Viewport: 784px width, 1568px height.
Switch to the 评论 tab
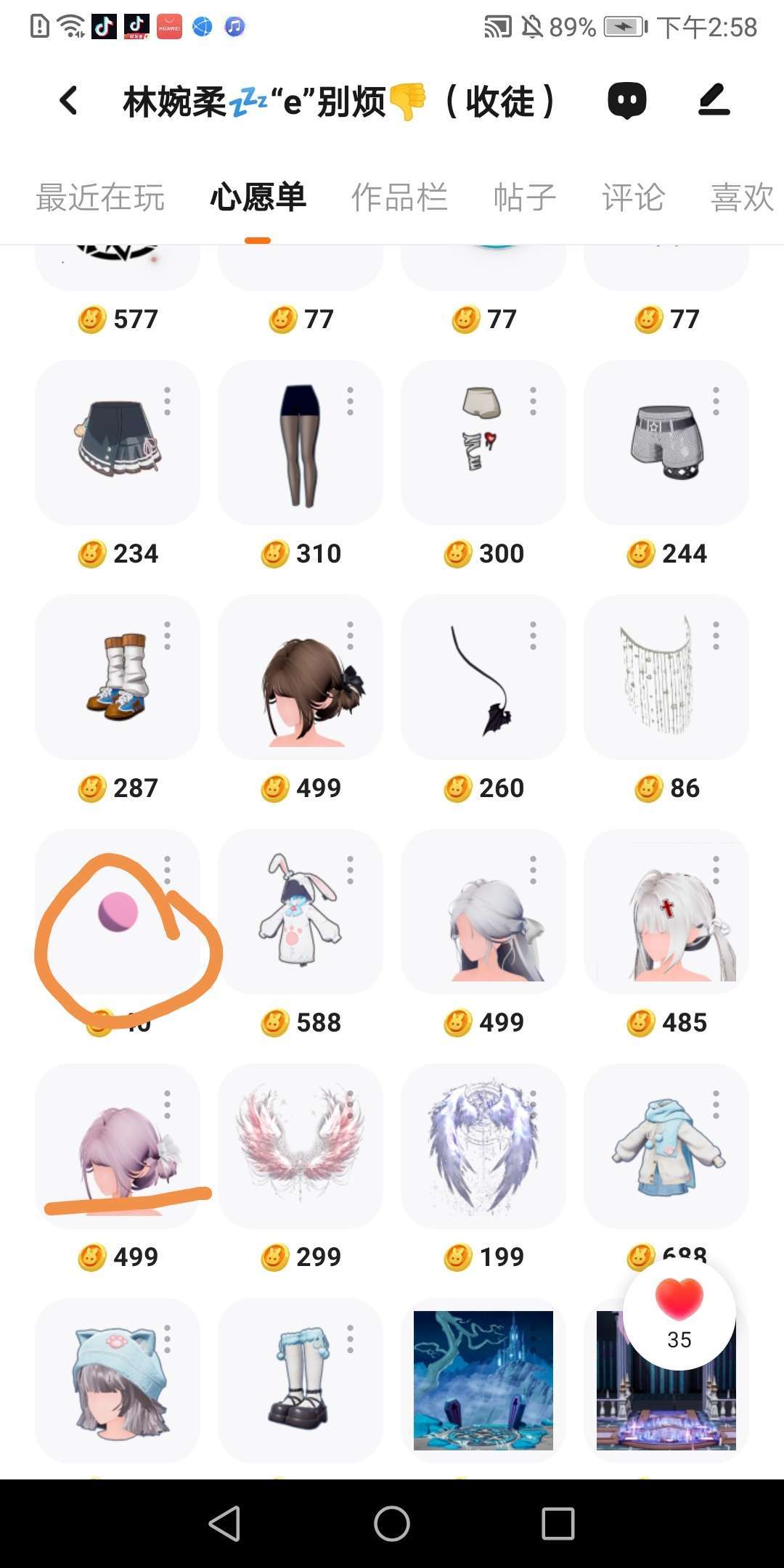633,197
